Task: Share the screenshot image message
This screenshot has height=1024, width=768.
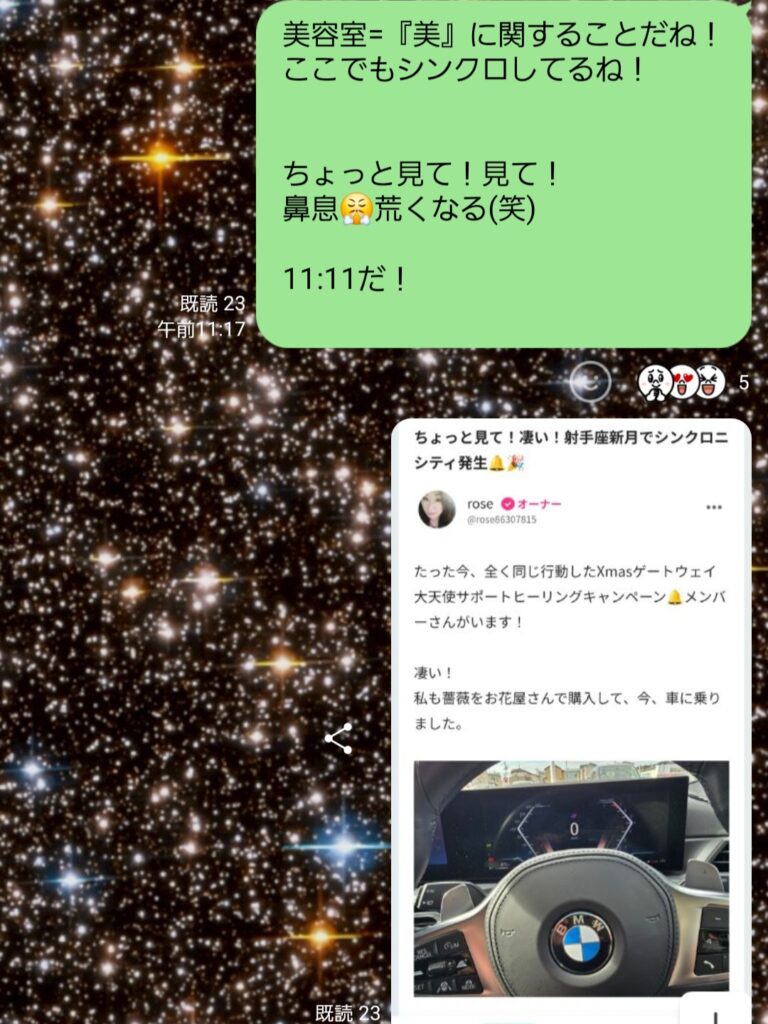Action: click(338, 739)
